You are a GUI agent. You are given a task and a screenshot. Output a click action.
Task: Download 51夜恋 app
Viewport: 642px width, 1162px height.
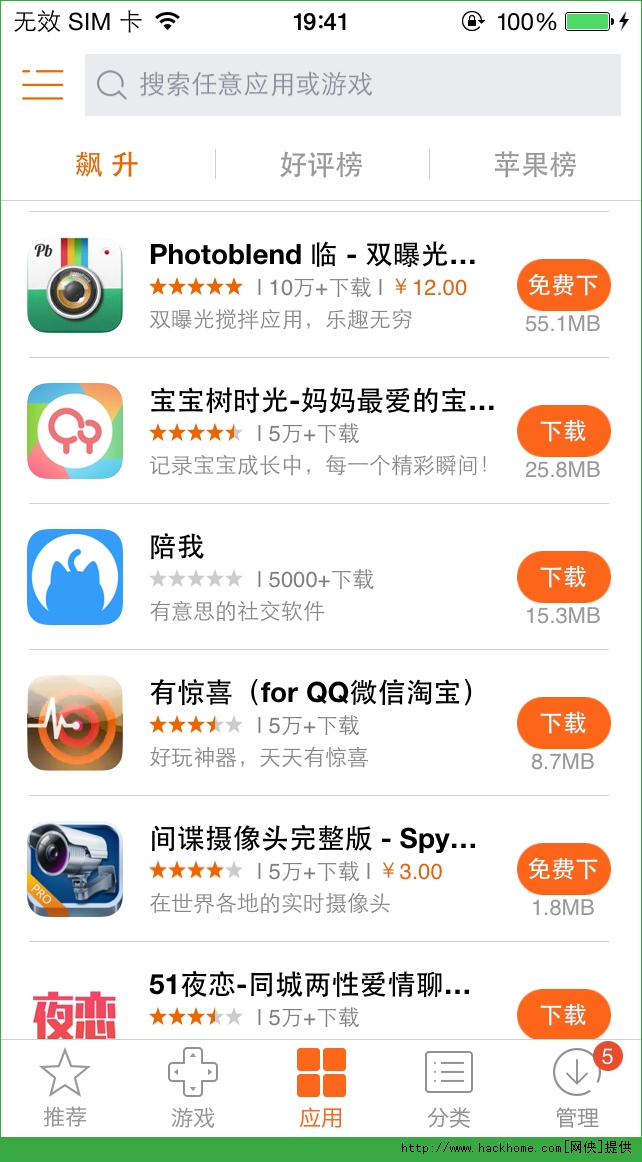[563, 1015]
